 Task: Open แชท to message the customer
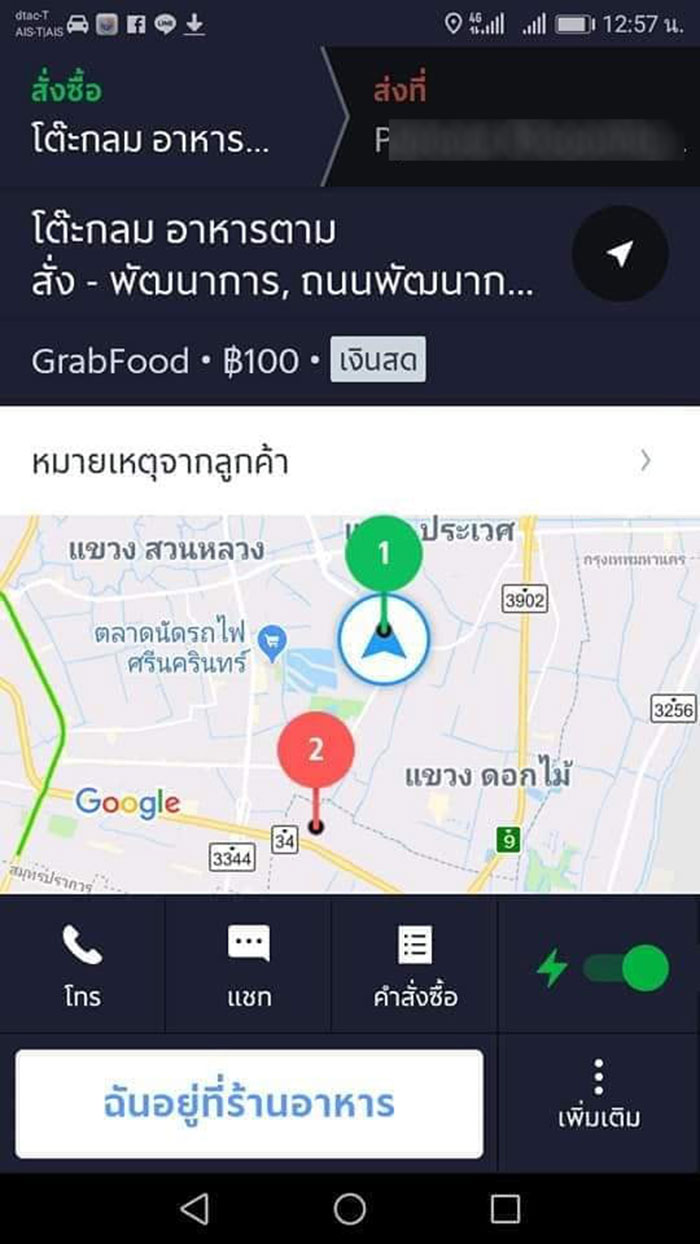tap(248, 964)
